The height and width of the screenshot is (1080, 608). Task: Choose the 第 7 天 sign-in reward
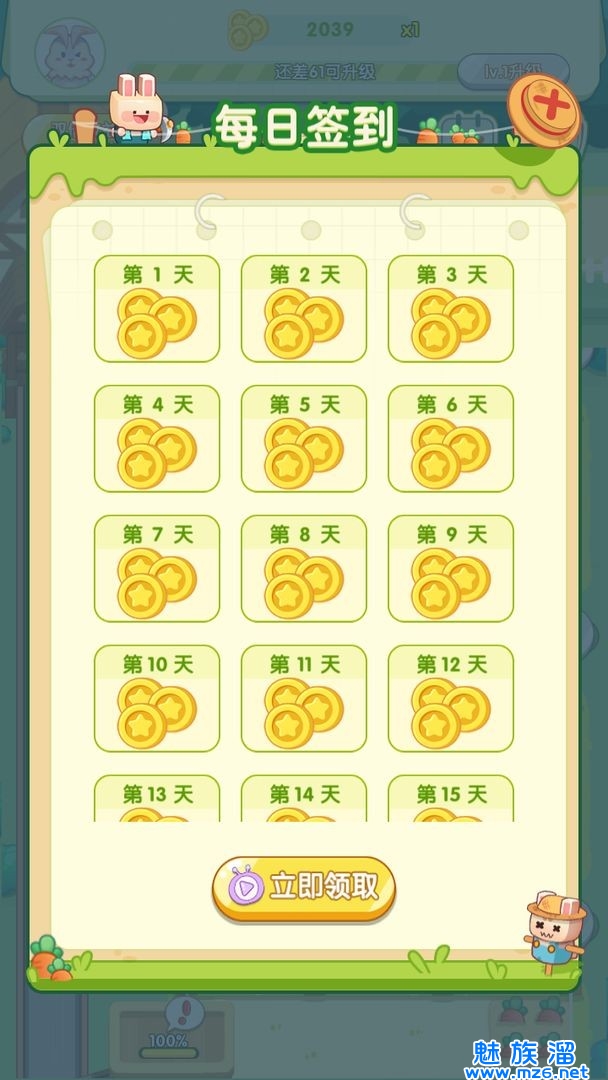pos(157,569)
